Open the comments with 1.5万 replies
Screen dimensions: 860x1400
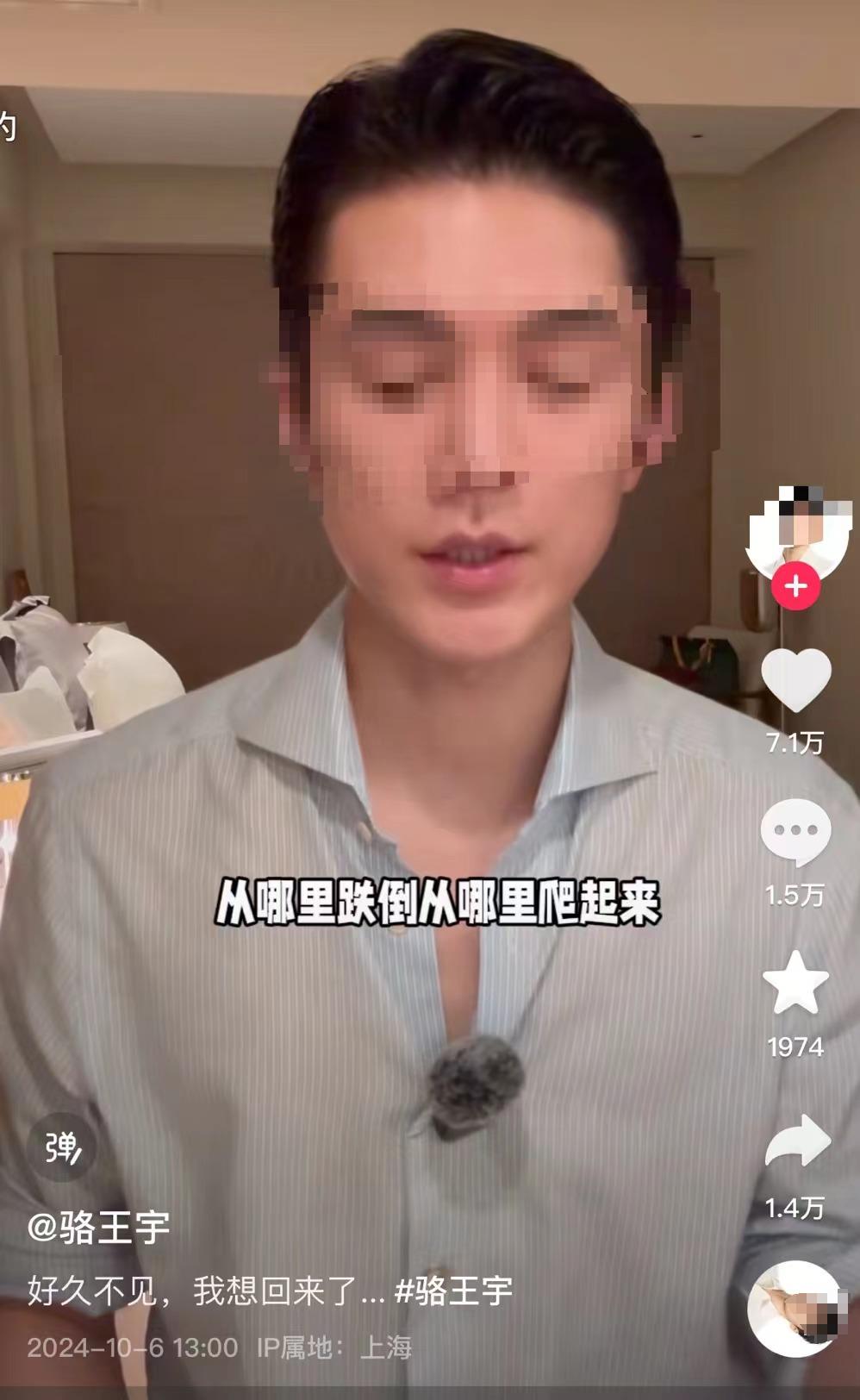795,832
